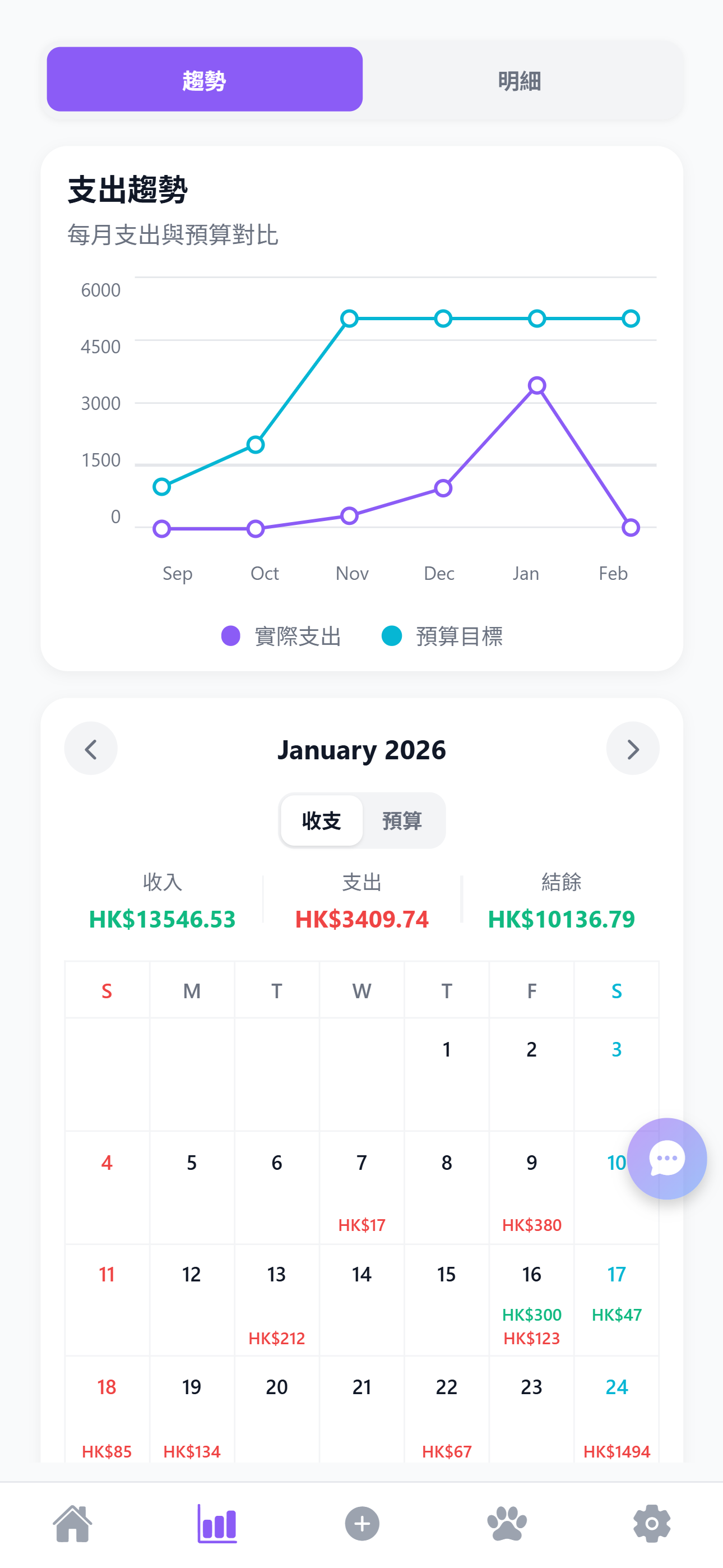The image size is (723, 1568).
Task: Expand the previous month via left chevron
Action: click(x=90, y=749)
